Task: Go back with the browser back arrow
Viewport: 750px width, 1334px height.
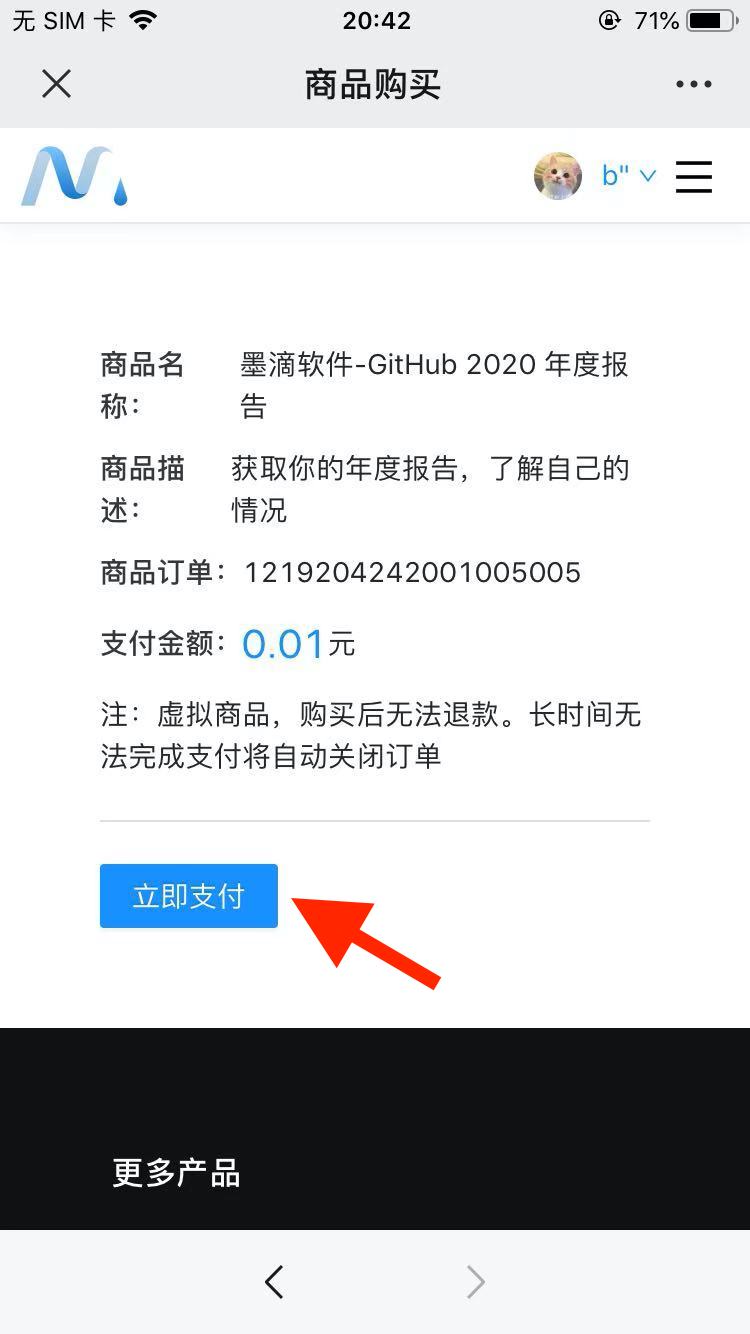Action: [x=274, y=1281]
